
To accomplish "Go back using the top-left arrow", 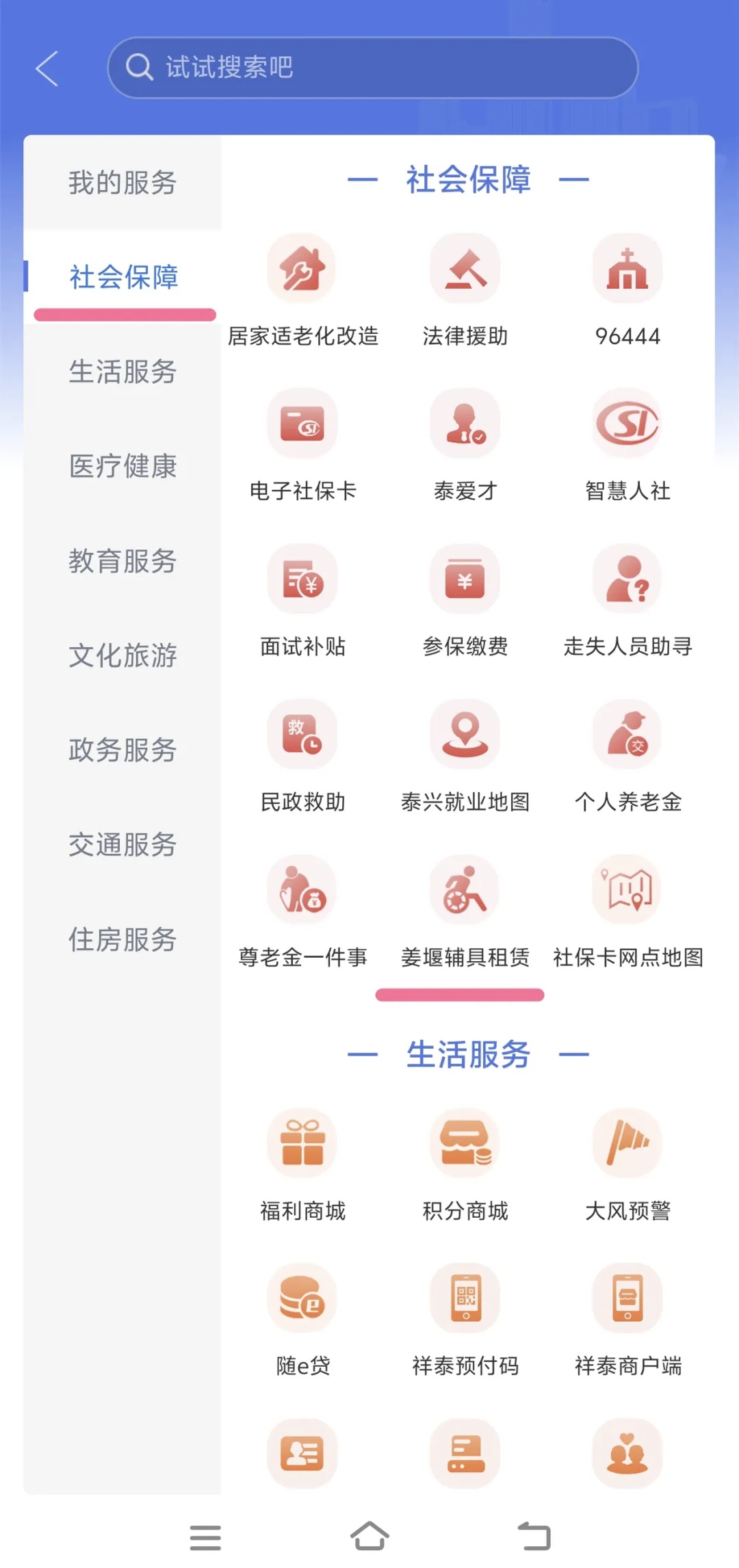I will (47, 68).
